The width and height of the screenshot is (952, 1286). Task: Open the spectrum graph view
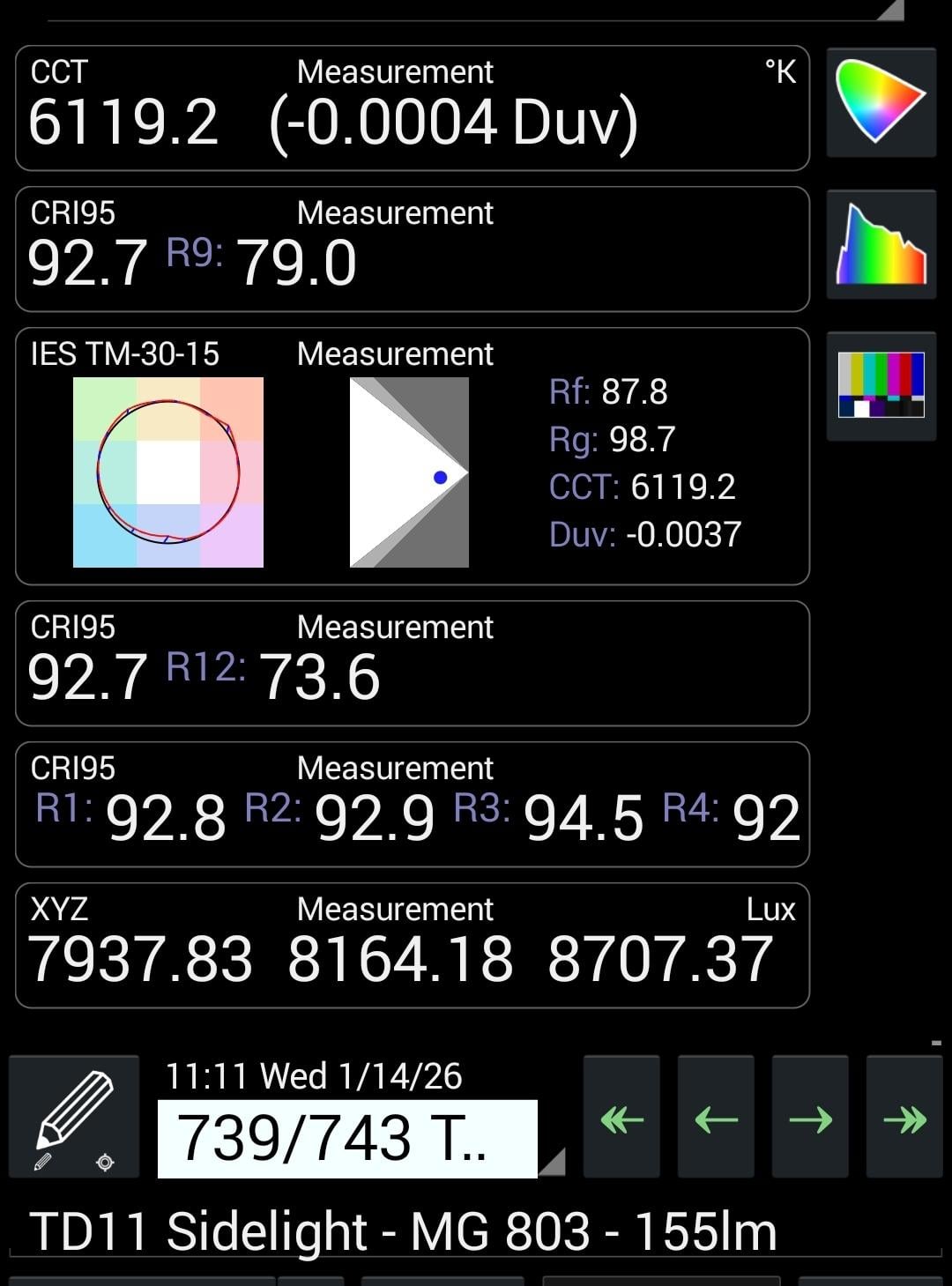(881, 244)
